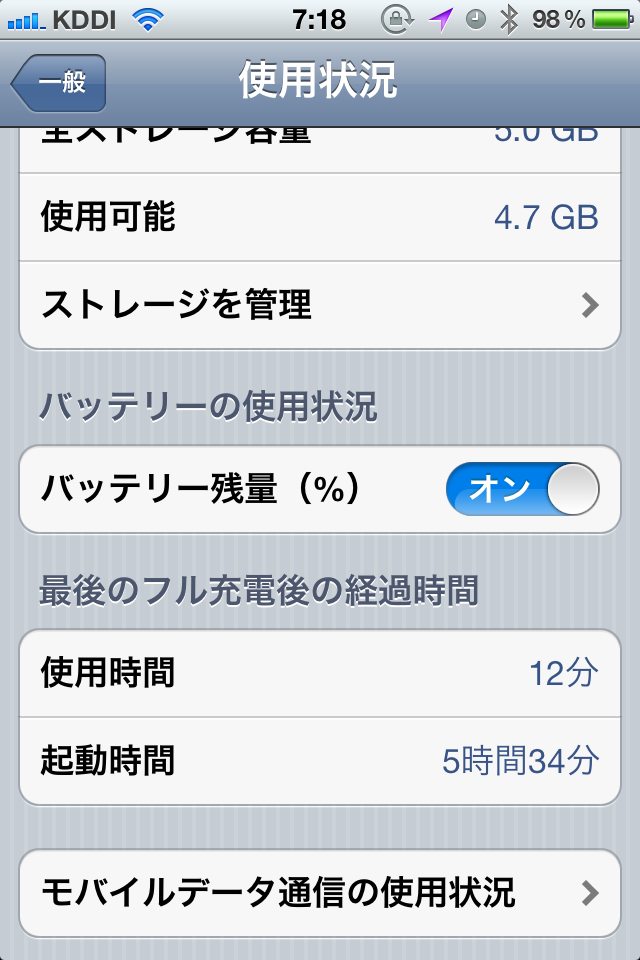Open モバイルデータ通信の使用状況
This screenshot has width=640, height=960.
320,892
